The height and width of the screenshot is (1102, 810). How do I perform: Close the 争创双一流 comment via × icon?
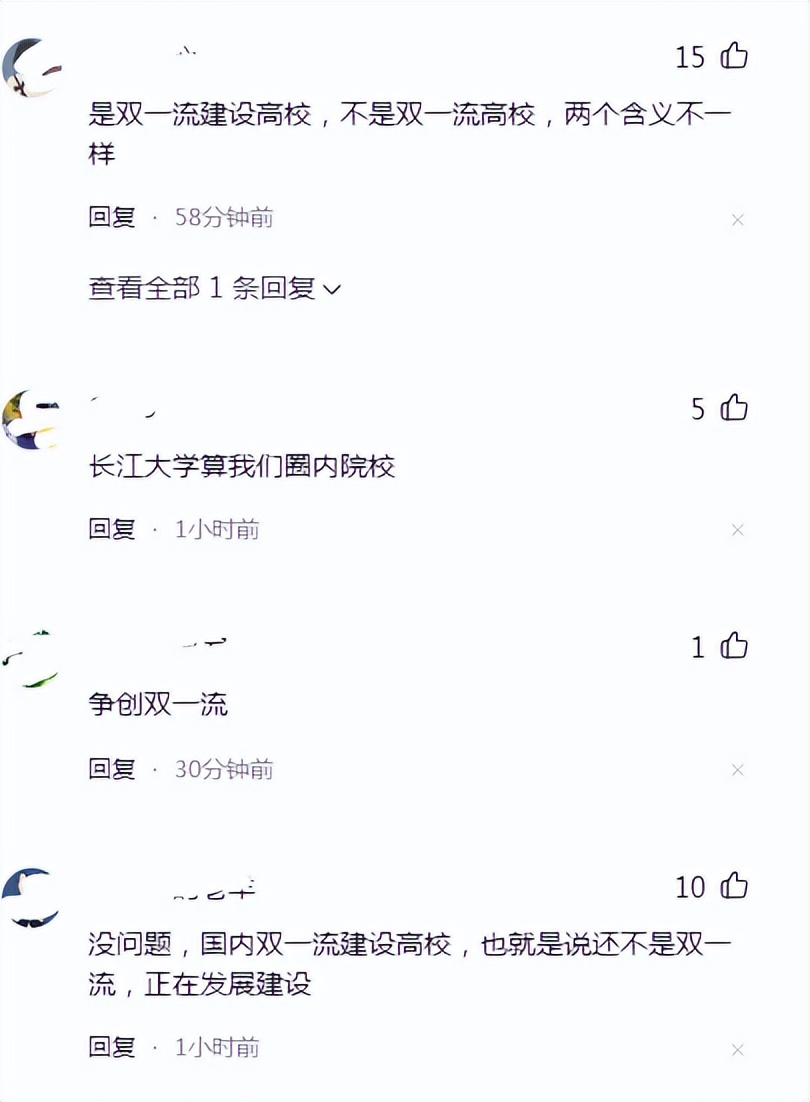[x=738, y=770]
